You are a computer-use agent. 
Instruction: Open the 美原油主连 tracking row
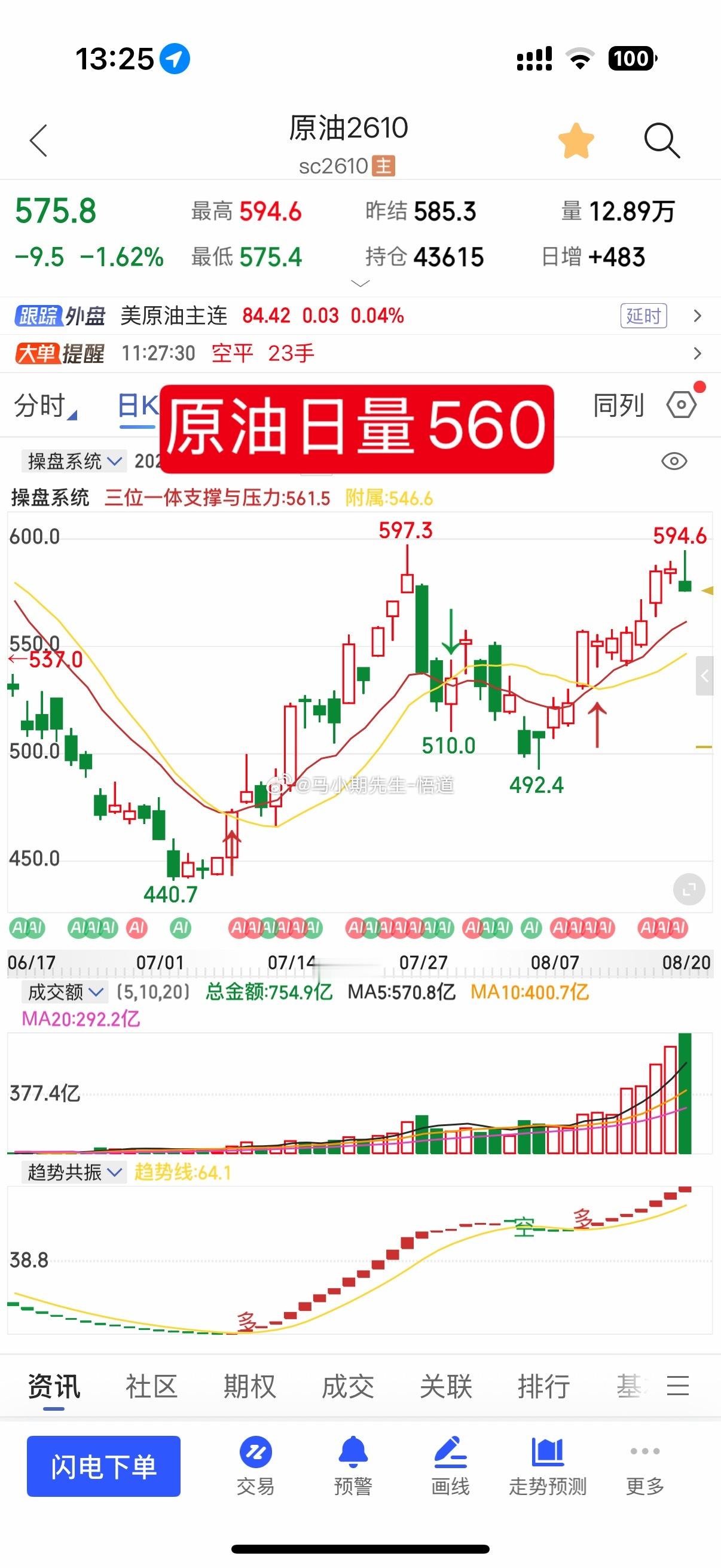coord(360,316)
